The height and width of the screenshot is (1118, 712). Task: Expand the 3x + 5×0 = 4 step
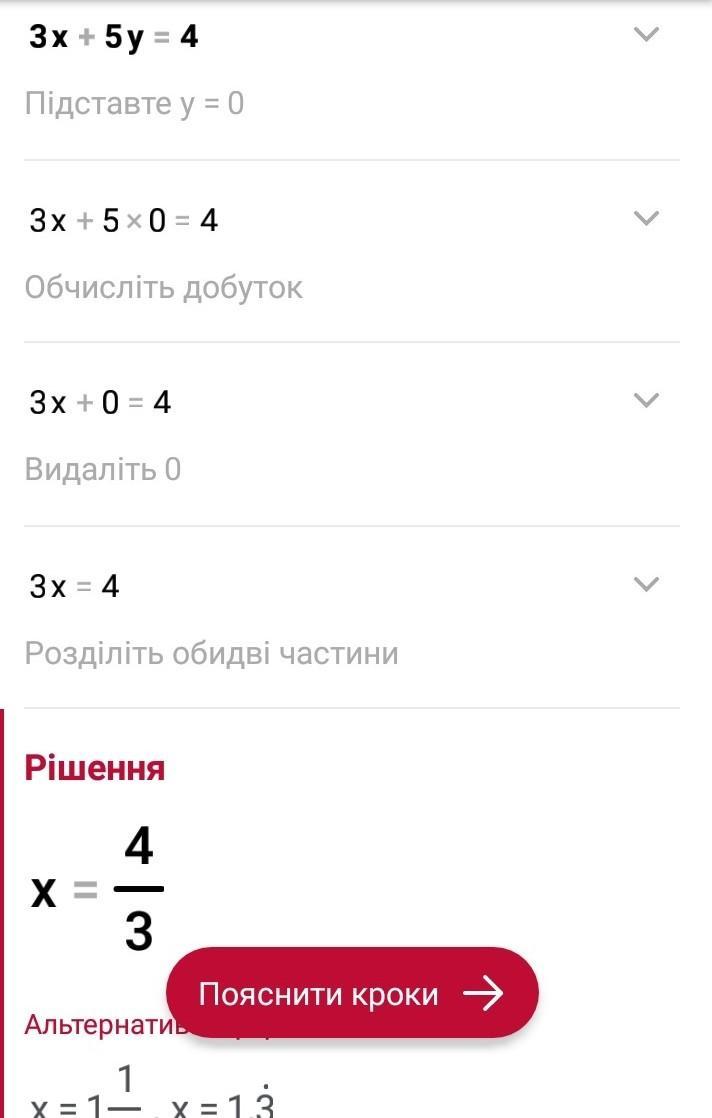coord(646,218)
